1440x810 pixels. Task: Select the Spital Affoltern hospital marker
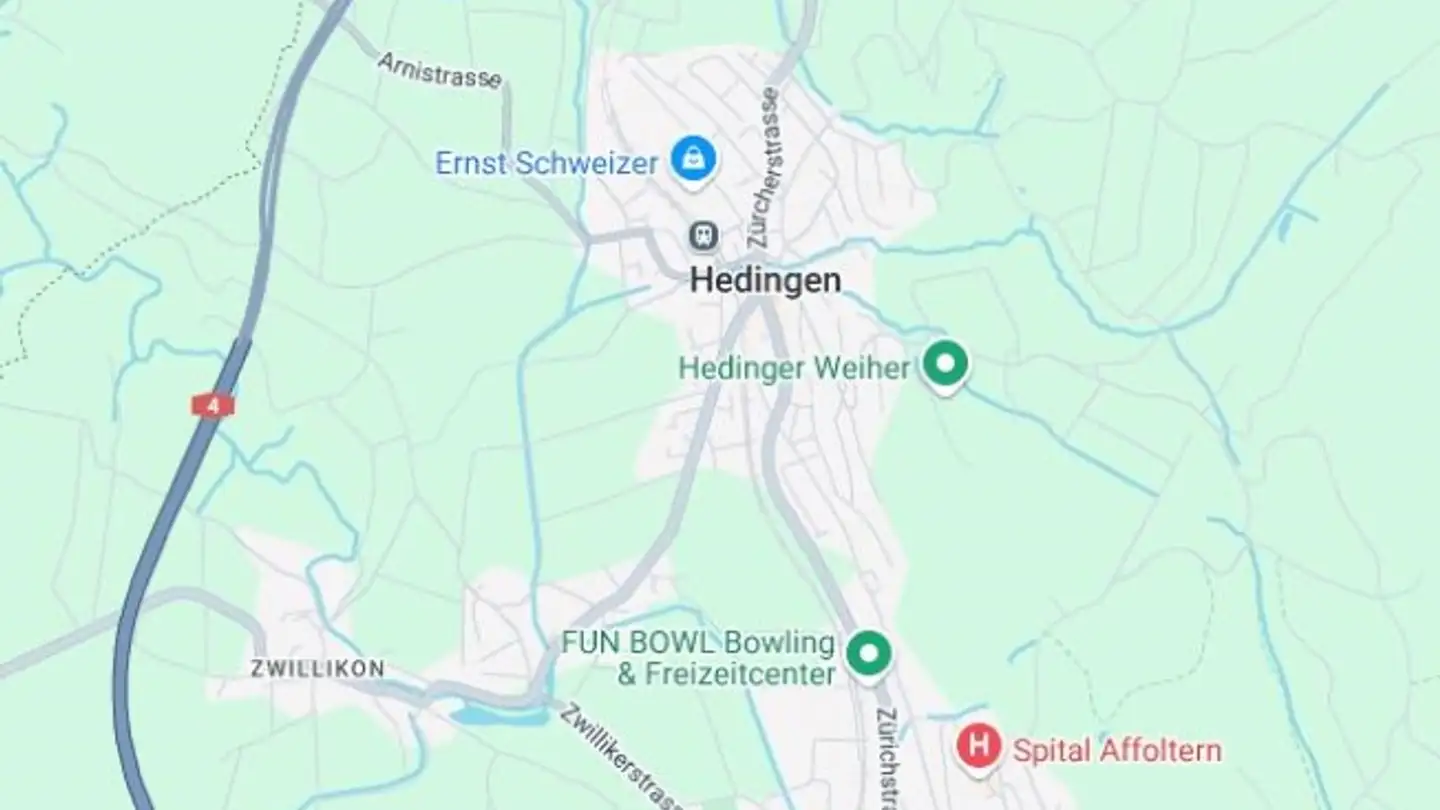[978, 746]
